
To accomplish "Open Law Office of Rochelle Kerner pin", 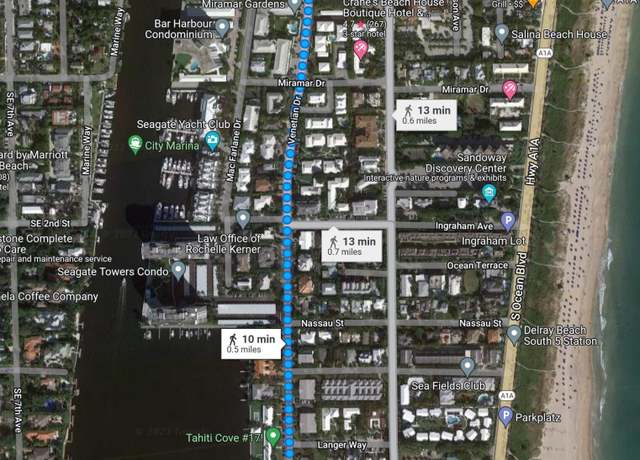I will click(x=243, y=218).
